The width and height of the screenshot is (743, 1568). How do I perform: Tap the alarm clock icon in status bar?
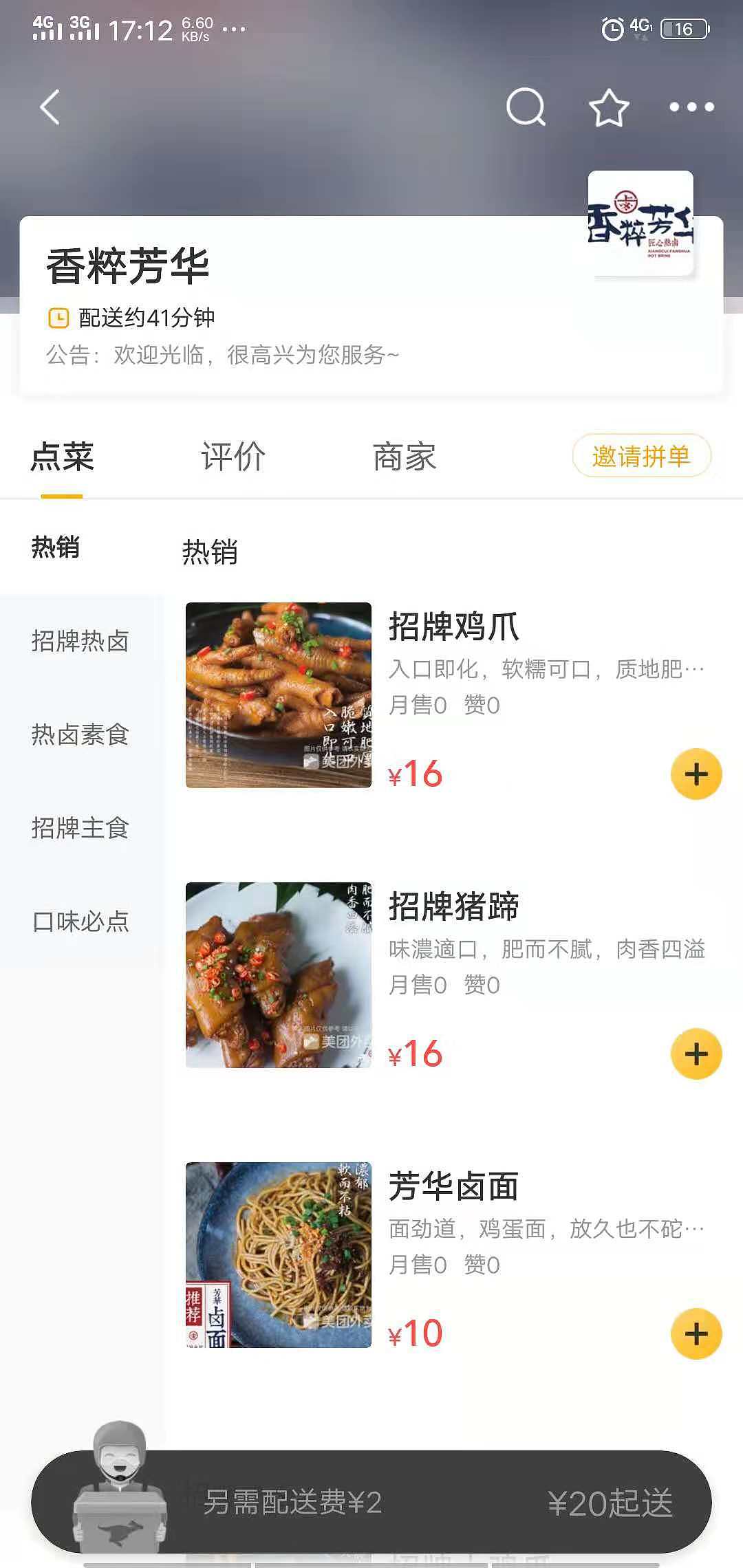[611, 28]
